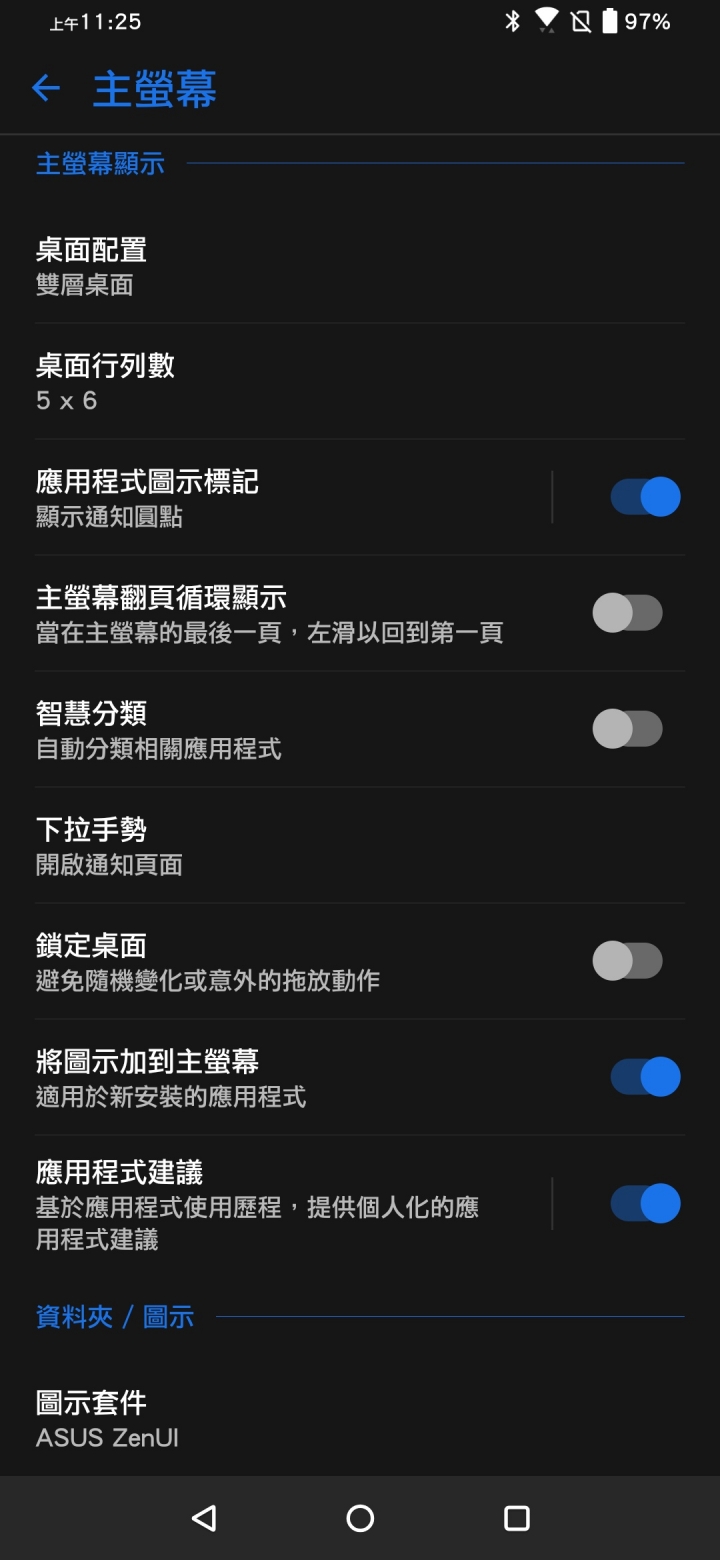Open 桌面行列數 grid size setting

point(300,382)
